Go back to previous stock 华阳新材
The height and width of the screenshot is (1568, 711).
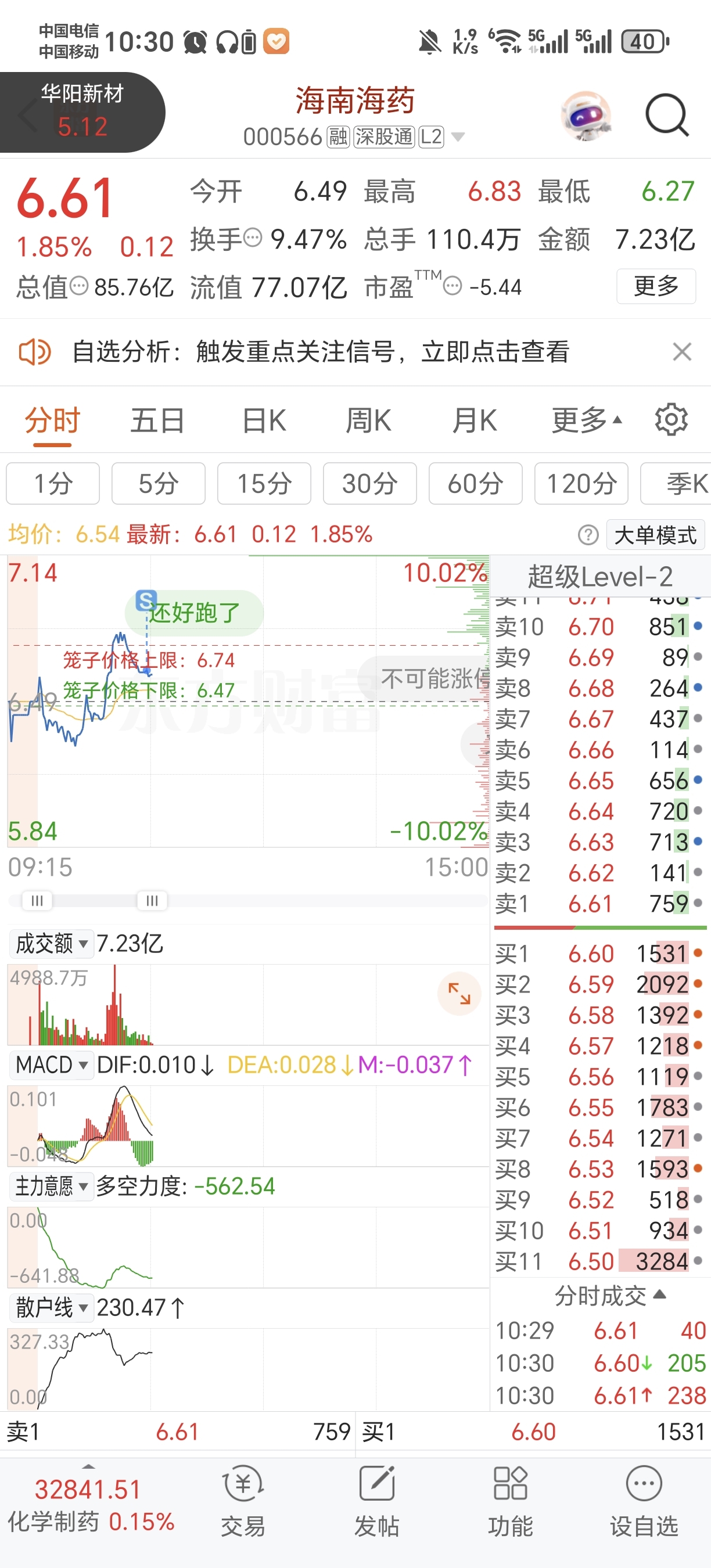pos(81,112)
